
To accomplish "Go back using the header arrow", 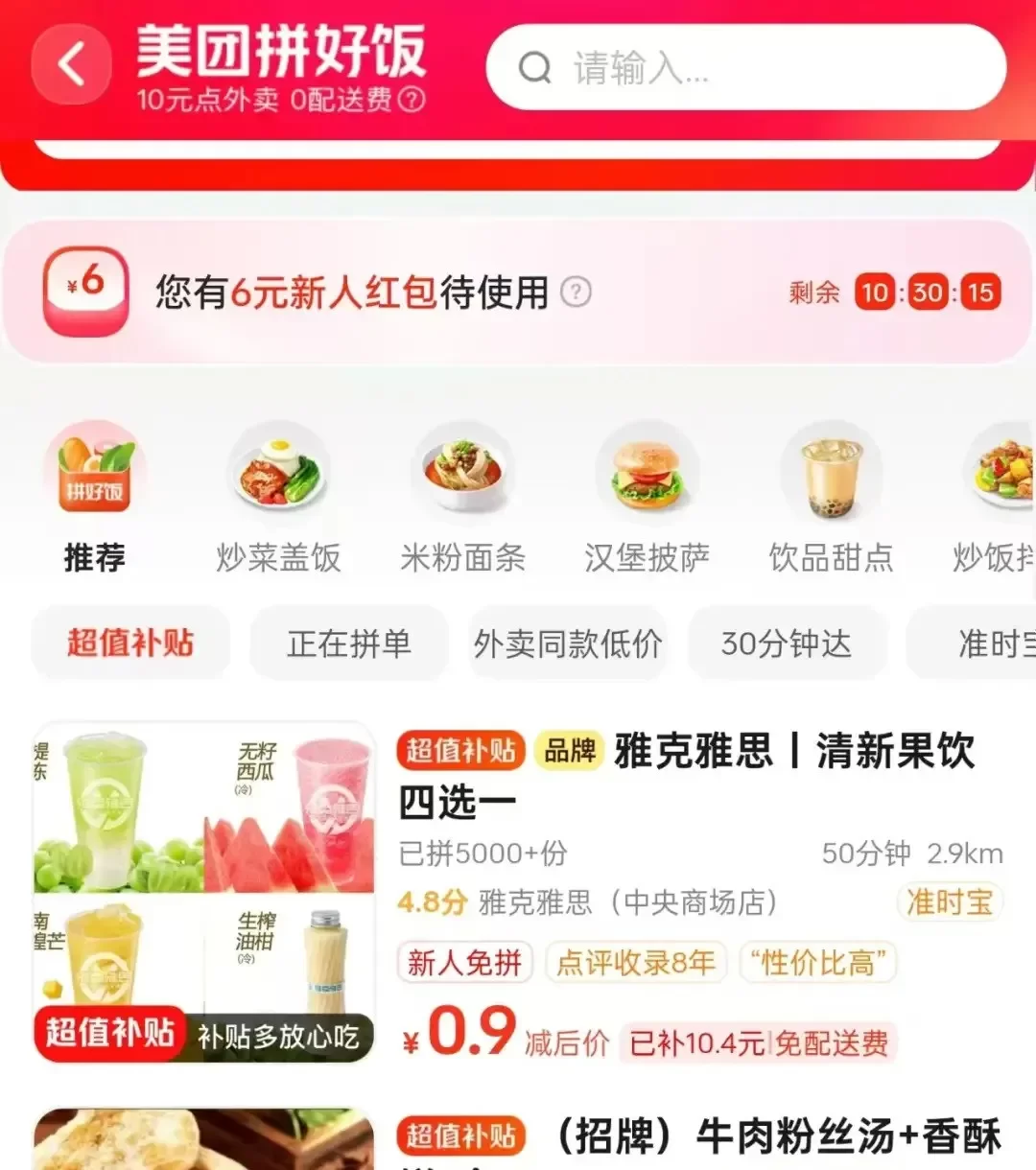I will 72,65.
